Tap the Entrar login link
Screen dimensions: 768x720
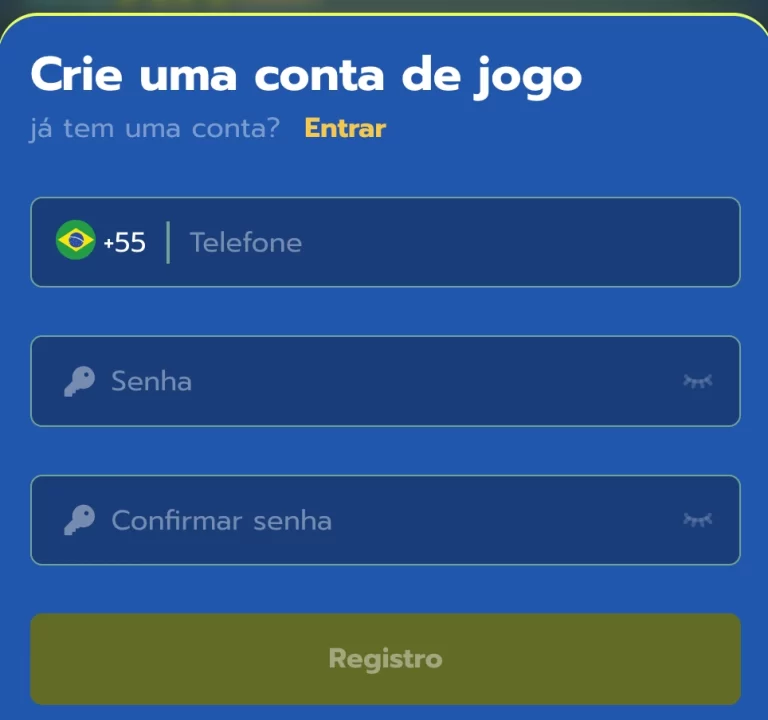tap(345, 129)
